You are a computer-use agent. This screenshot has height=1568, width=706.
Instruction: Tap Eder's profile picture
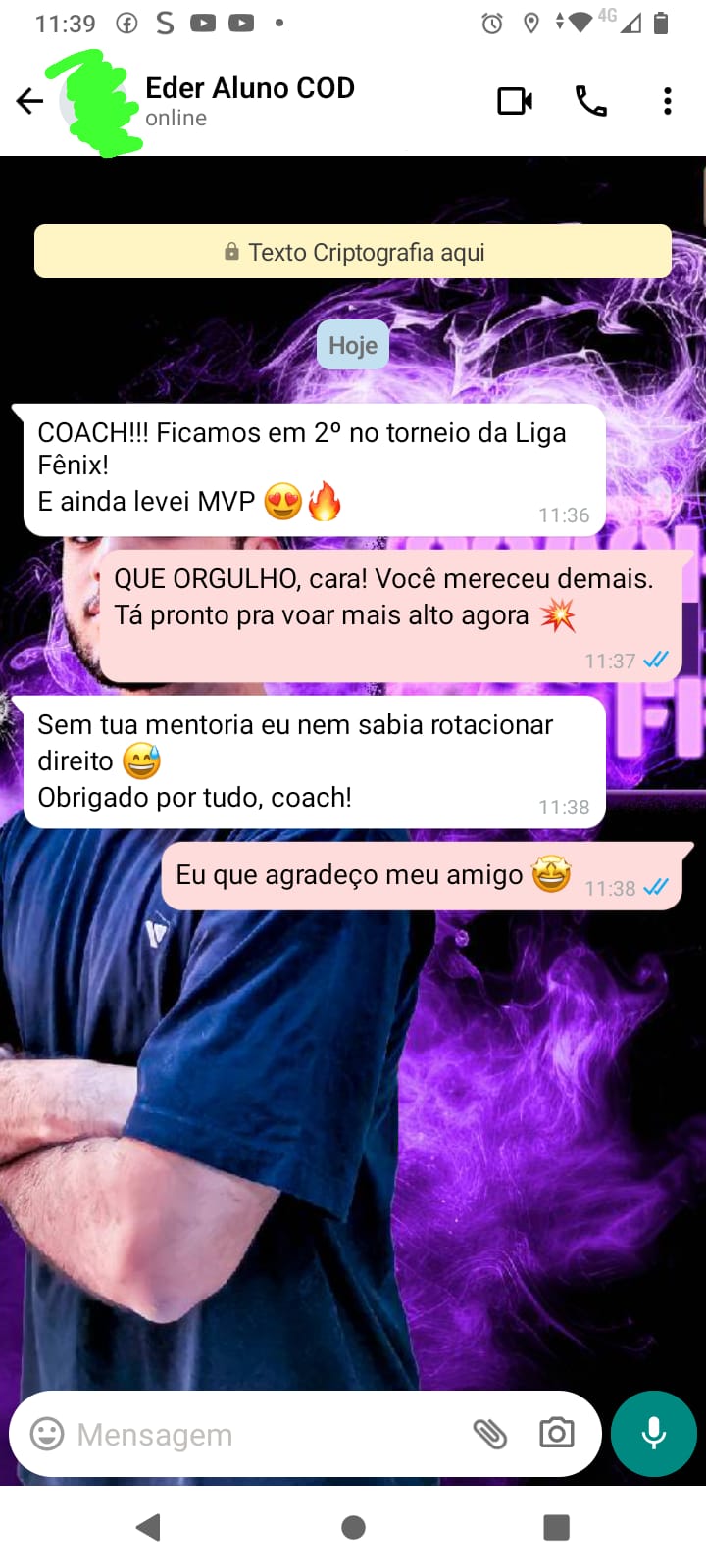[93, 100]
